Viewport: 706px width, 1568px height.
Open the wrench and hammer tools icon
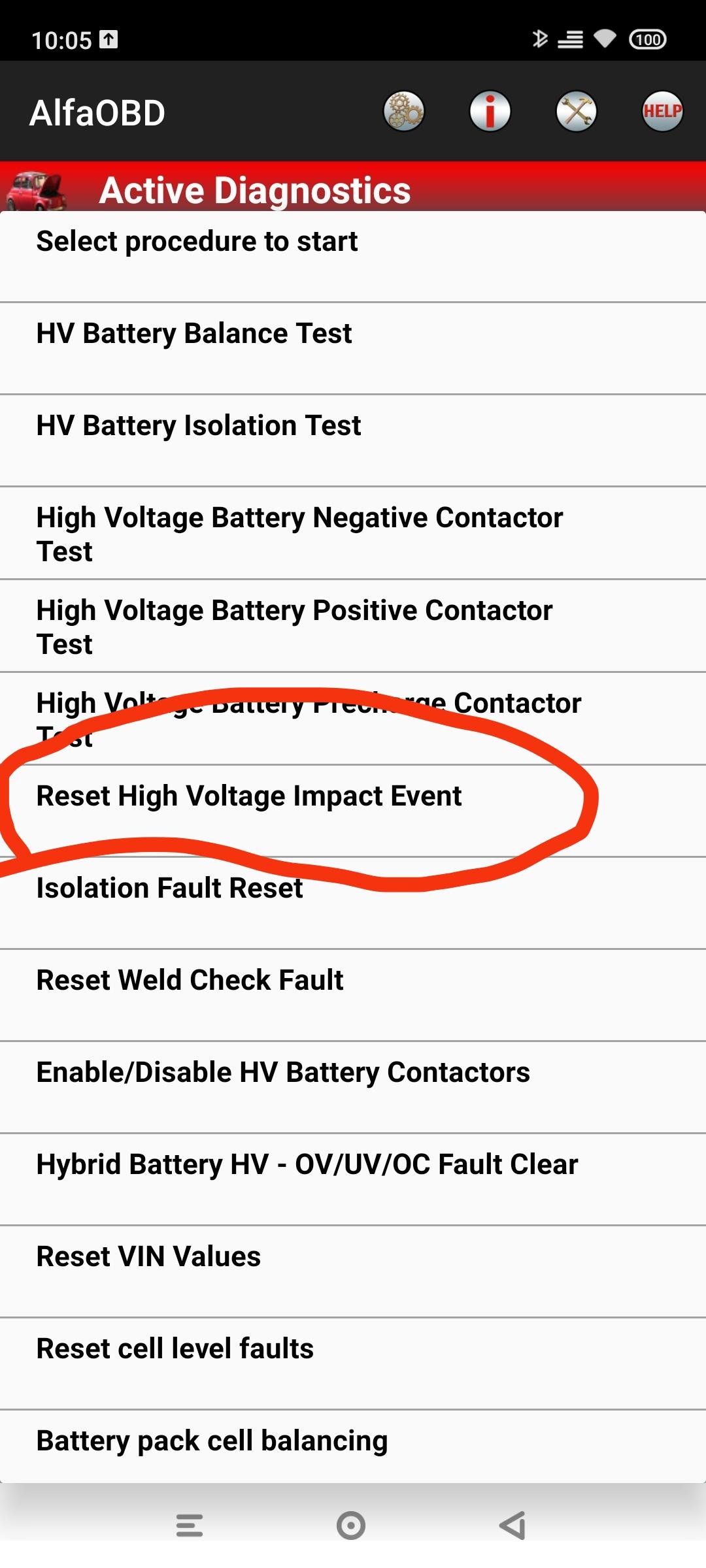click(577, 111)
